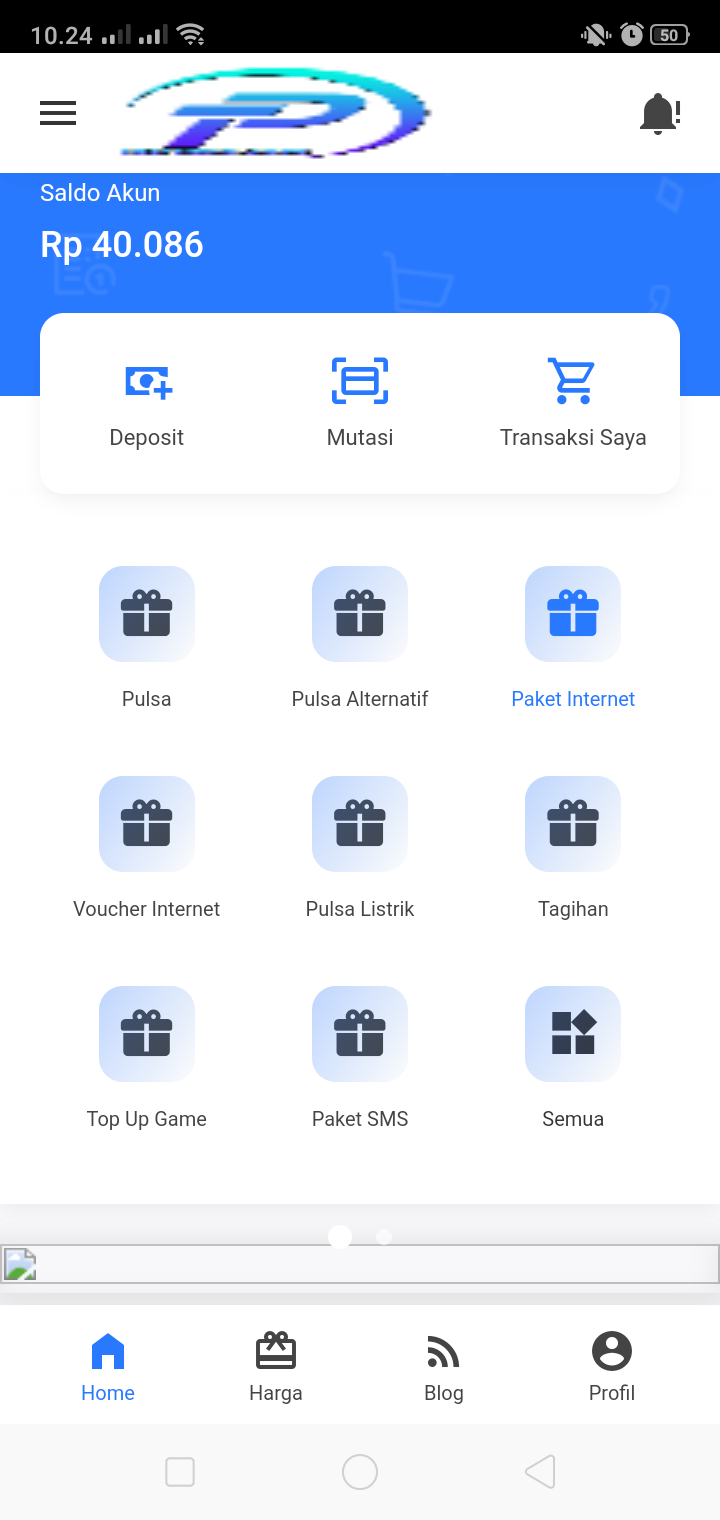Select Pulsa Listrik
The image size is (720, 1520).
360,825
